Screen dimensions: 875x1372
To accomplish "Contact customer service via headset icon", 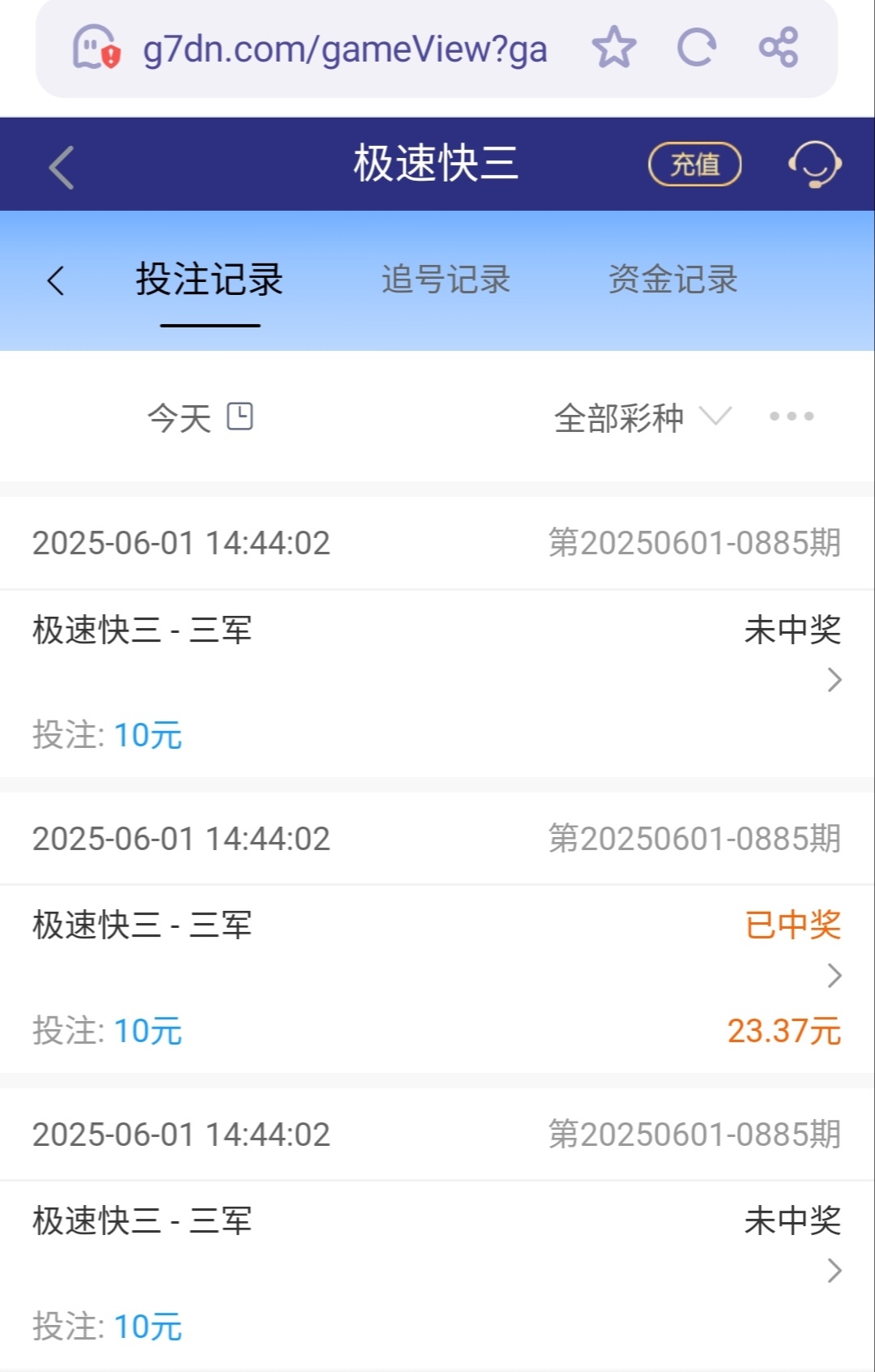I will click(x=814, y=165).
